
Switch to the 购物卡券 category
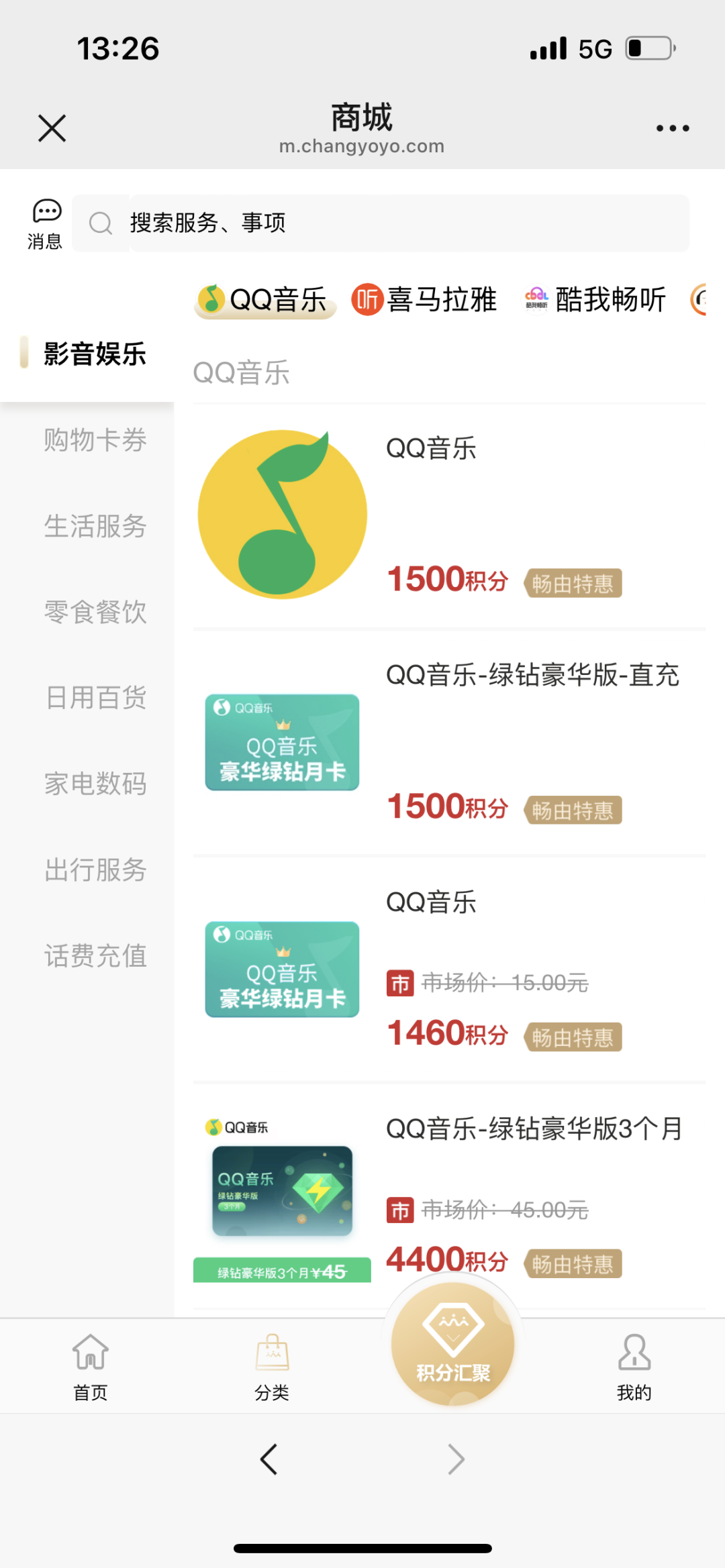tap(95, 440)
